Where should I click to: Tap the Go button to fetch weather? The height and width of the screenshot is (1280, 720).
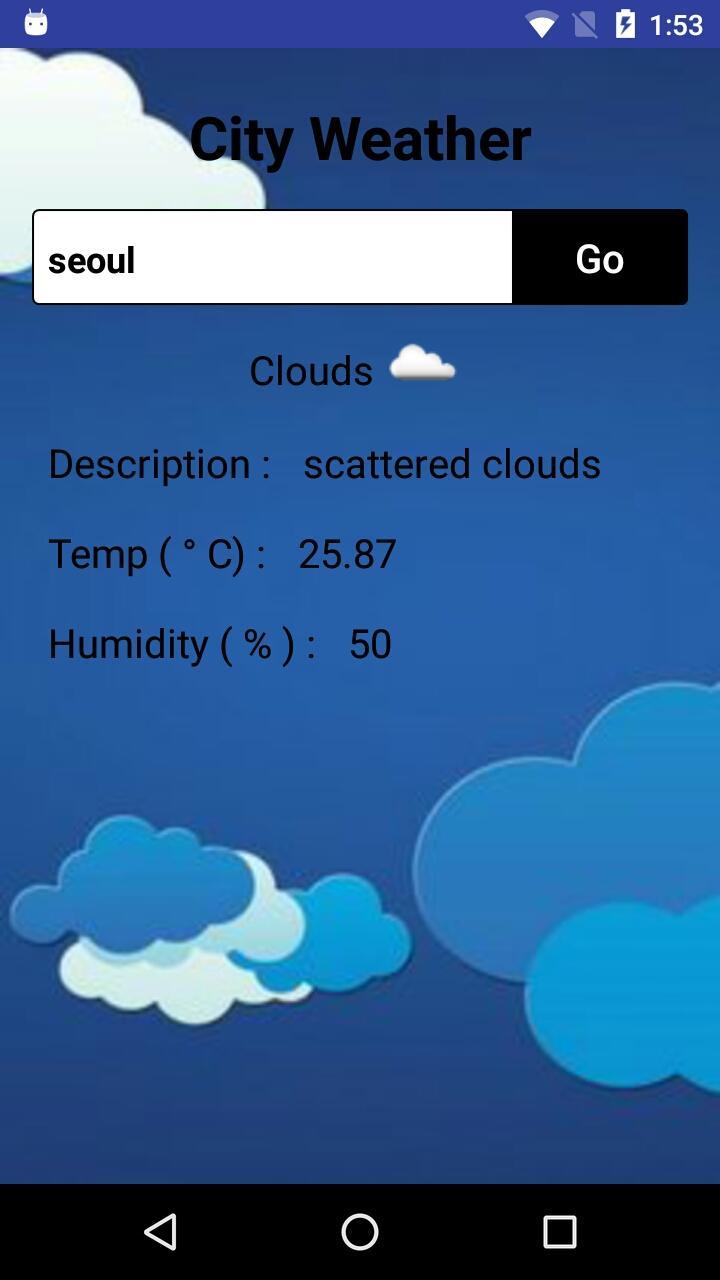point(600,258)
